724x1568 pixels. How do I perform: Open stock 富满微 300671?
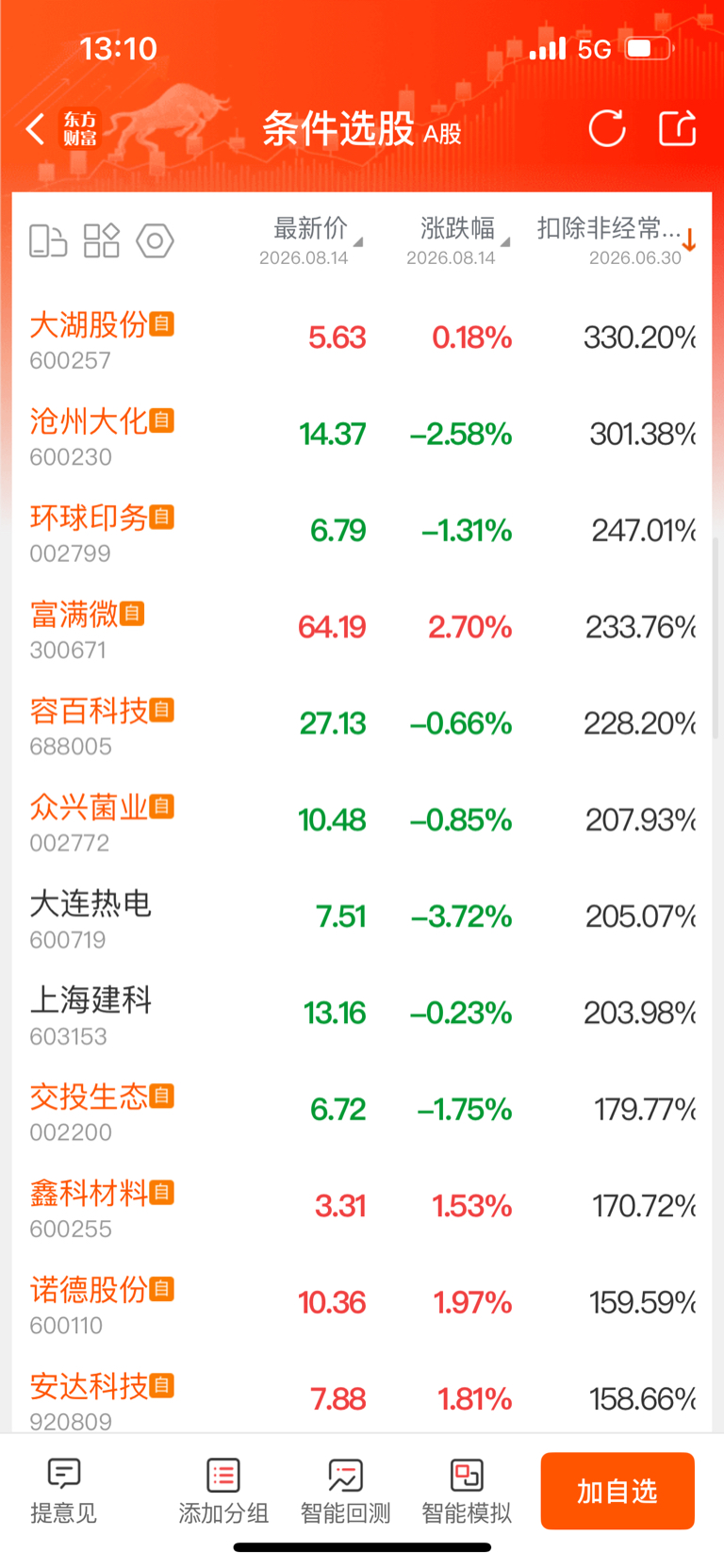[x=362, y=628]
